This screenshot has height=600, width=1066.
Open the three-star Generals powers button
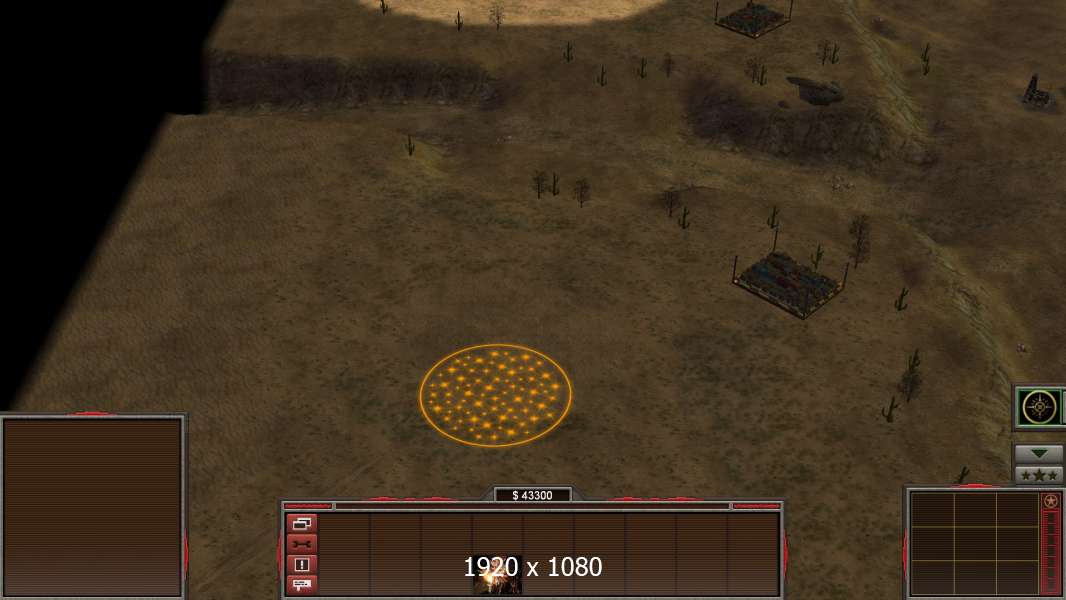[x=1039, y=475]
